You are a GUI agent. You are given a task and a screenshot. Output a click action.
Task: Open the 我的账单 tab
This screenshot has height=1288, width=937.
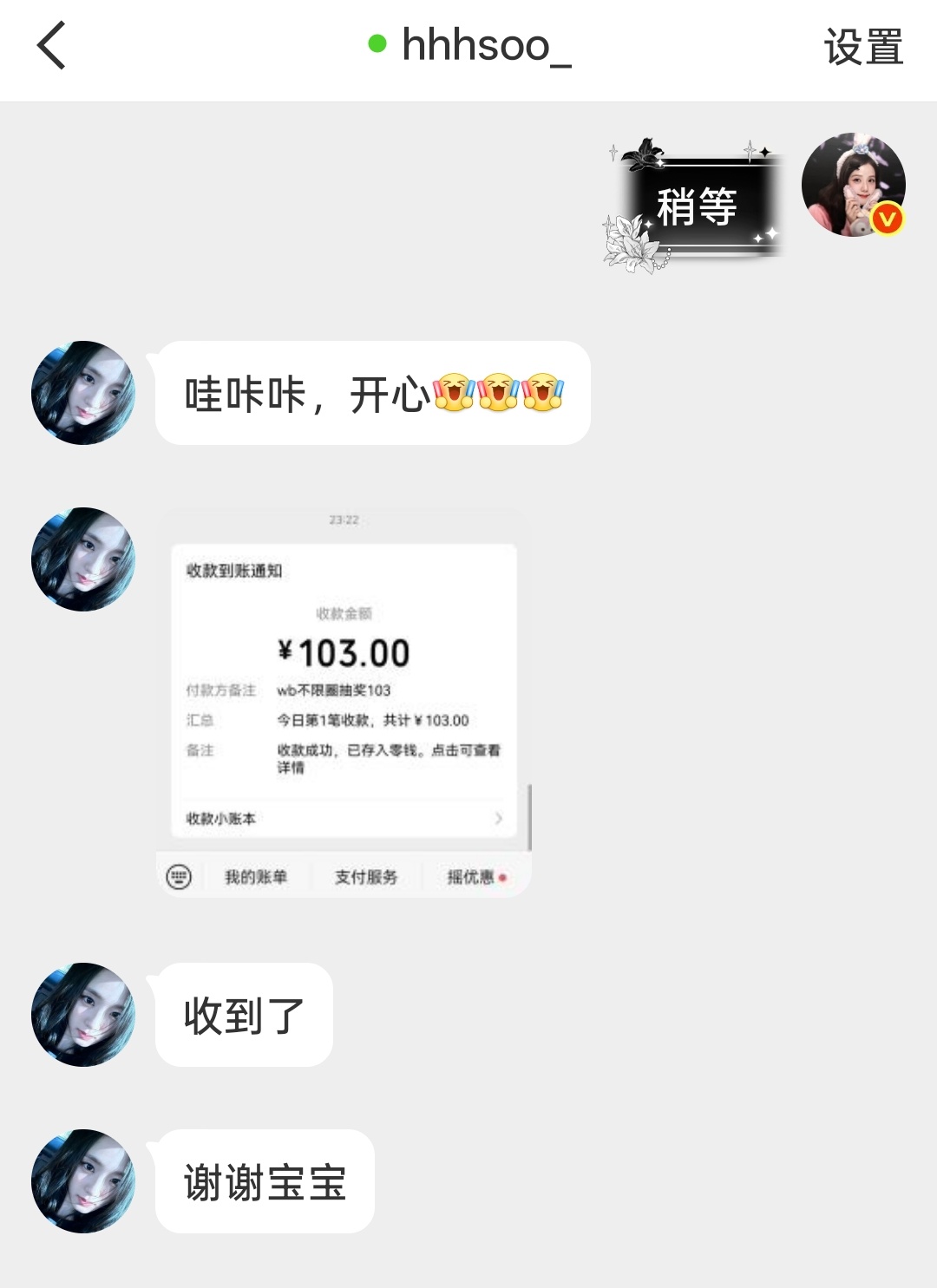click(255, 876)
